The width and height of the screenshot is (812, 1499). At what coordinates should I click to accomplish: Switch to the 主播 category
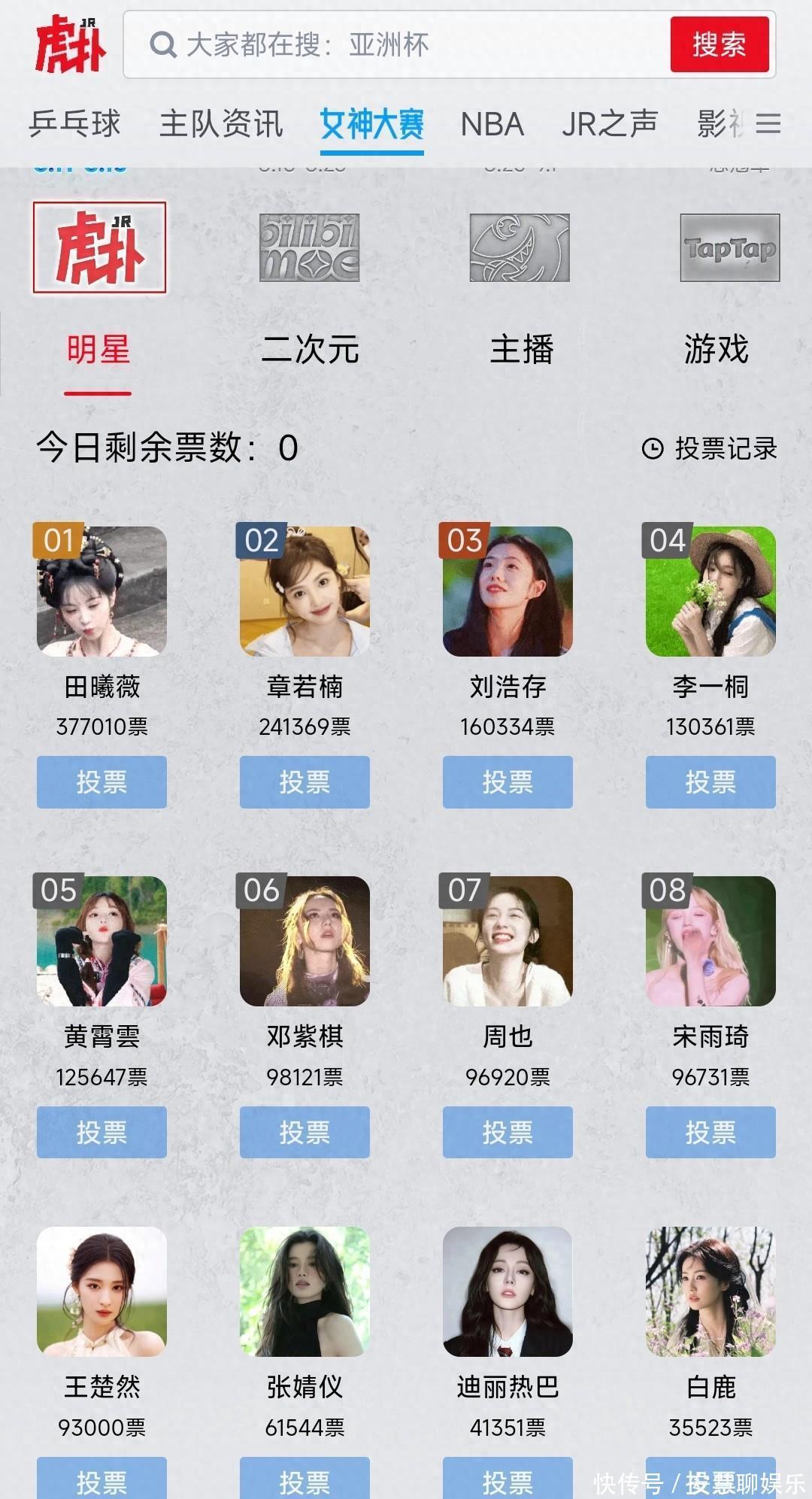[521, 350]
